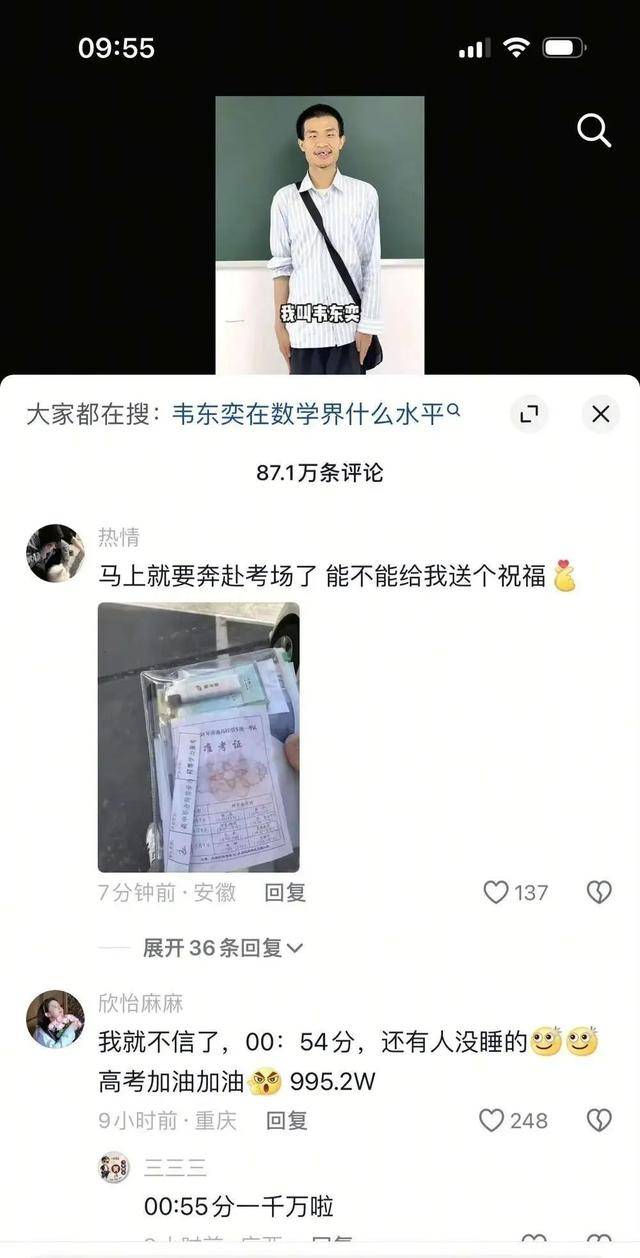
Task: Reply to 欣怡麻麻's comment
Action: click(x=286, y=1121)
